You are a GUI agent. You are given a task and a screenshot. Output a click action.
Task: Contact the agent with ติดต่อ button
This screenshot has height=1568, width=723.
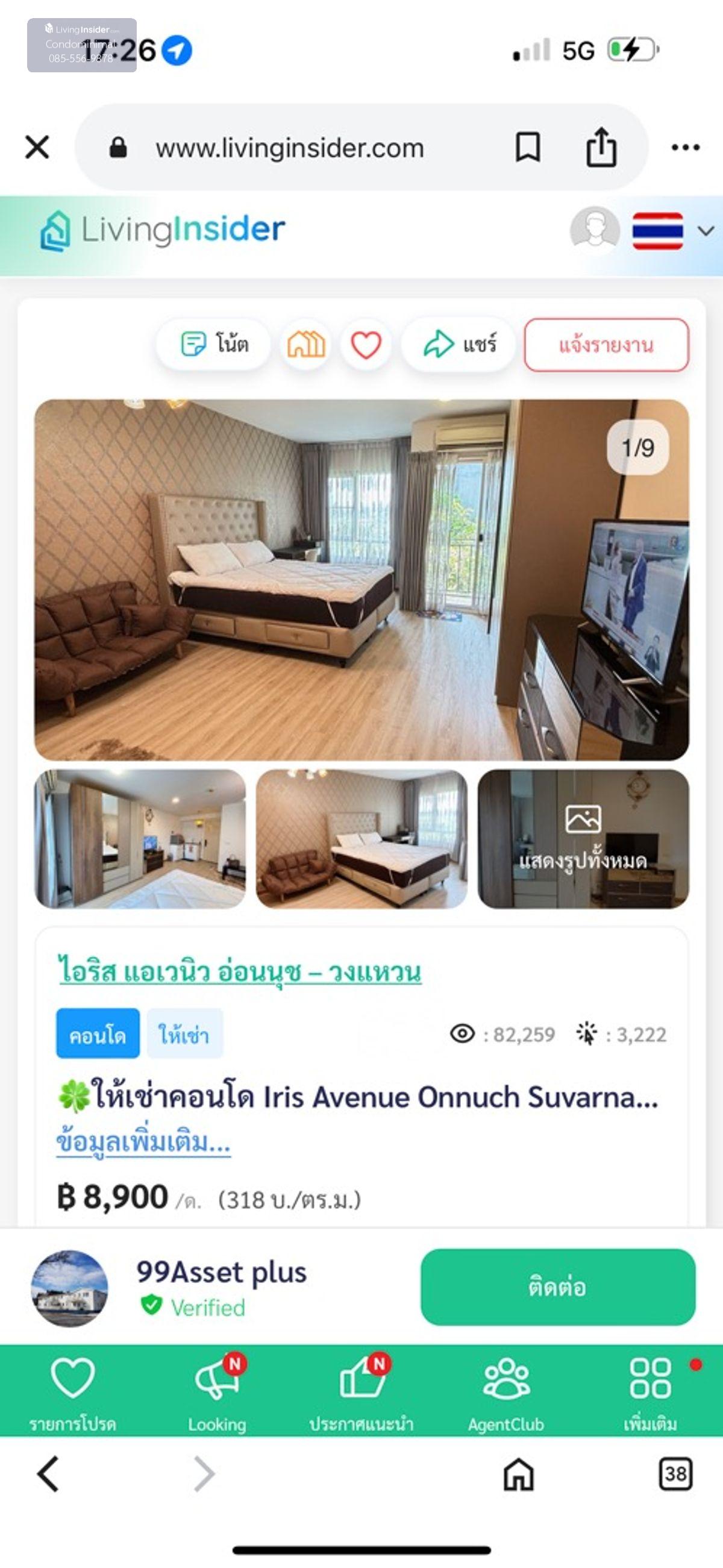click(557, 1287)
